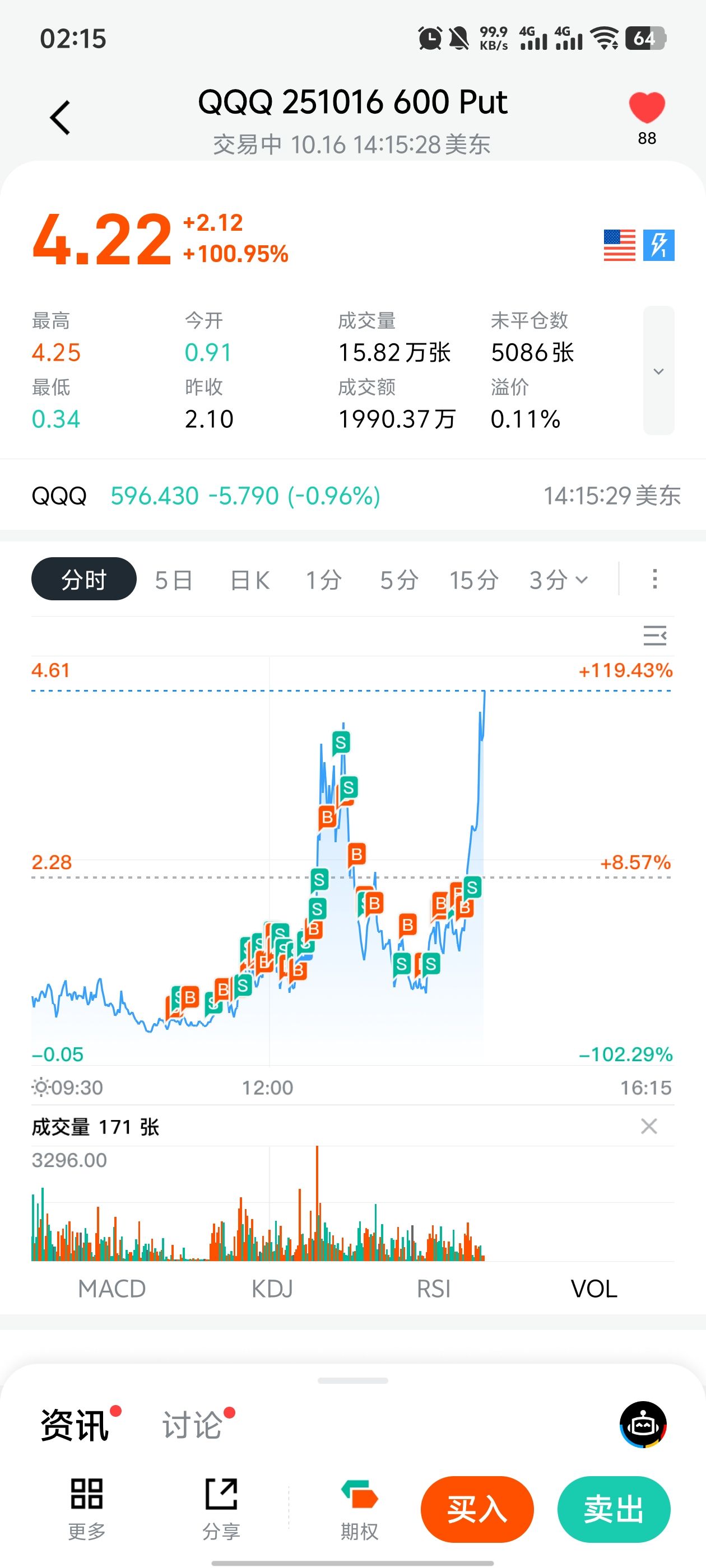Viewport: 706px width, 1568px height.
Task: Tap the orange 买入 buy button
Action: (477, 1509)
